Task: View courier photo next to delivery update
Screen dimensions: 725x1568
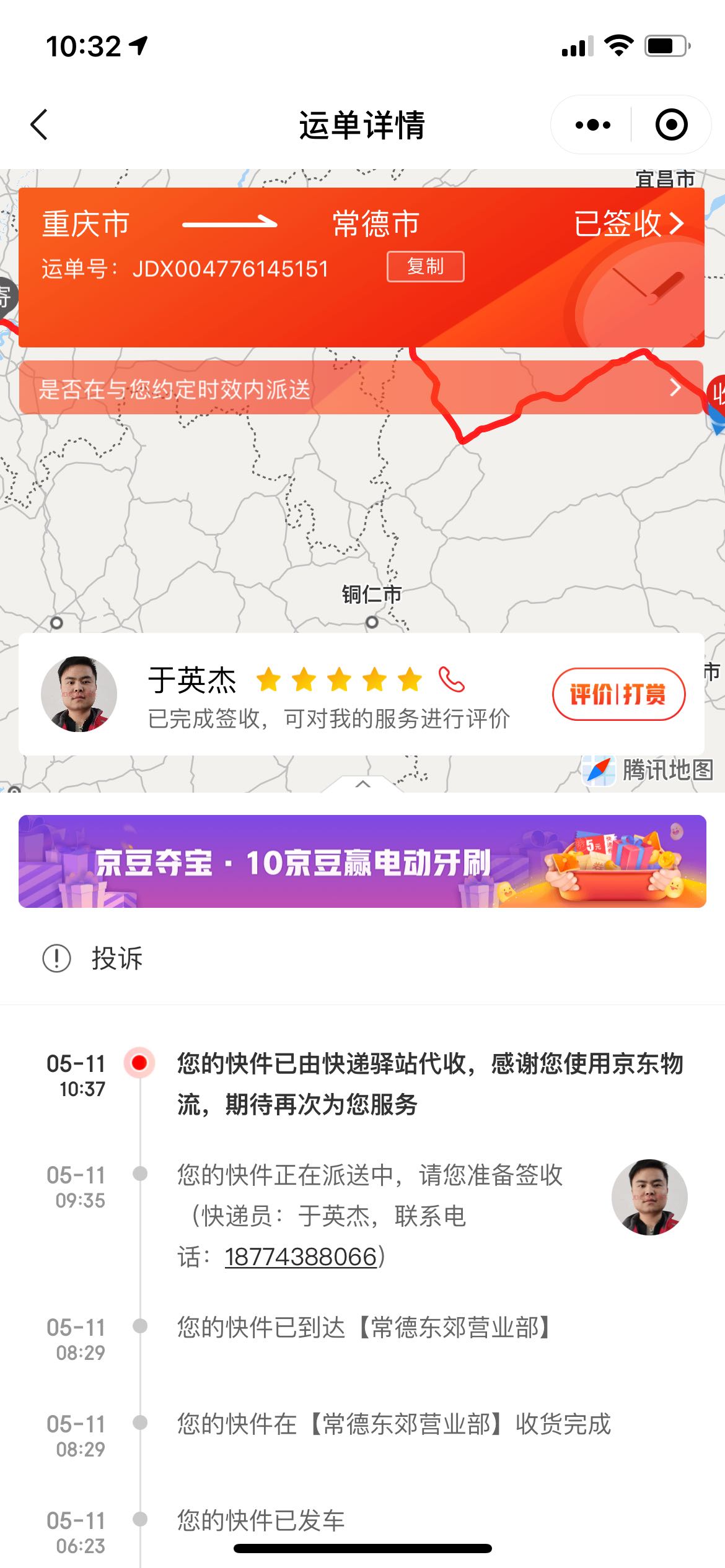Action: coord(649,1197)
